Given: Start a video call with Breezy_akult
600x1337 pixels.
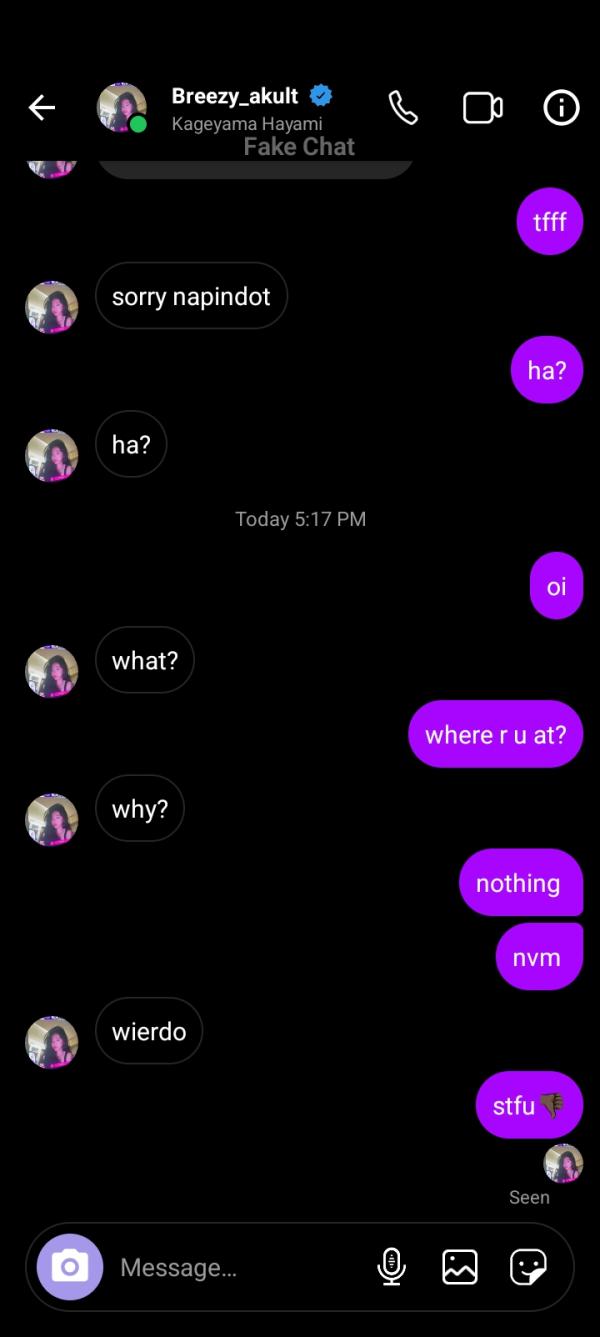Looking at the screenshot, I should [x=482, y=108].
